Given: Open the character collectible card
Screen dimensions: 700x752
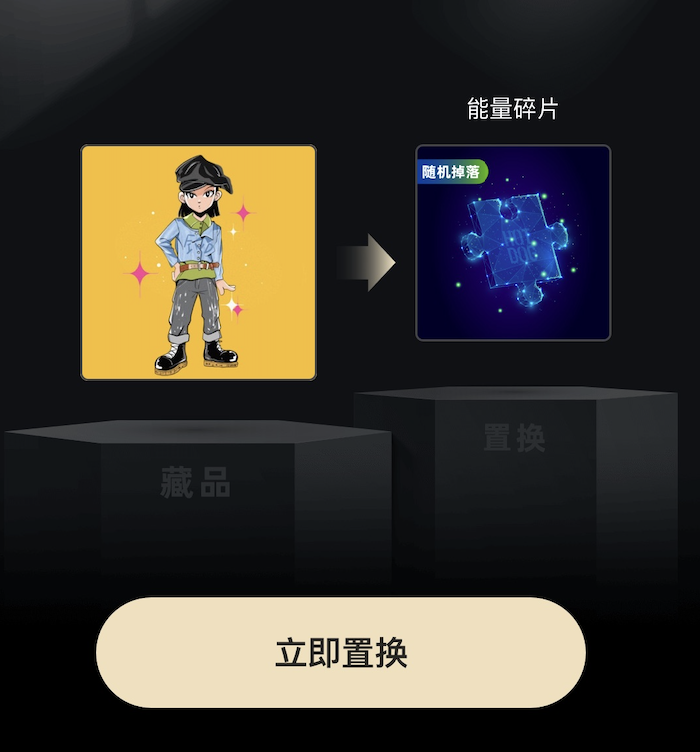Looking at the screenshot, I should tap(198, 262).
